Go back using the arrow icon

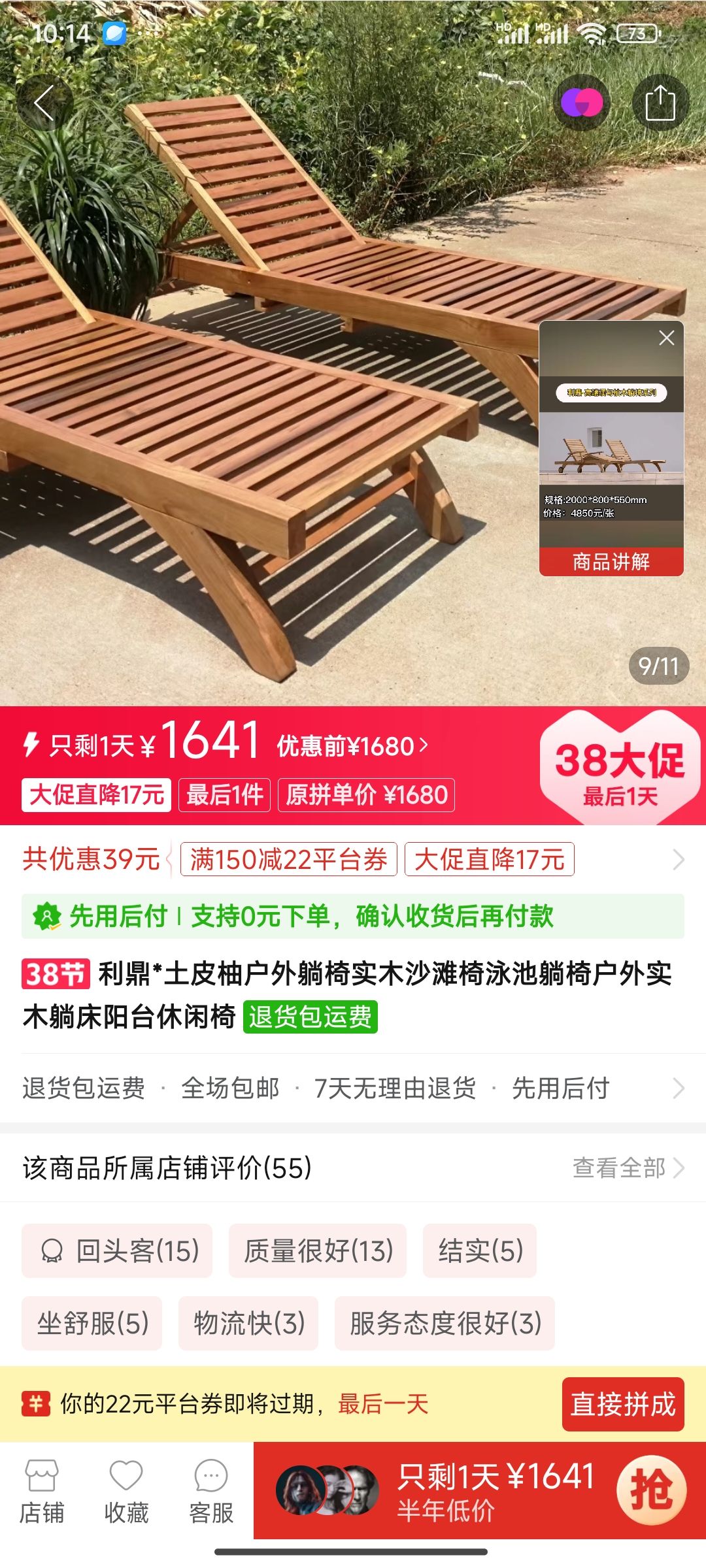click(44, 103)
